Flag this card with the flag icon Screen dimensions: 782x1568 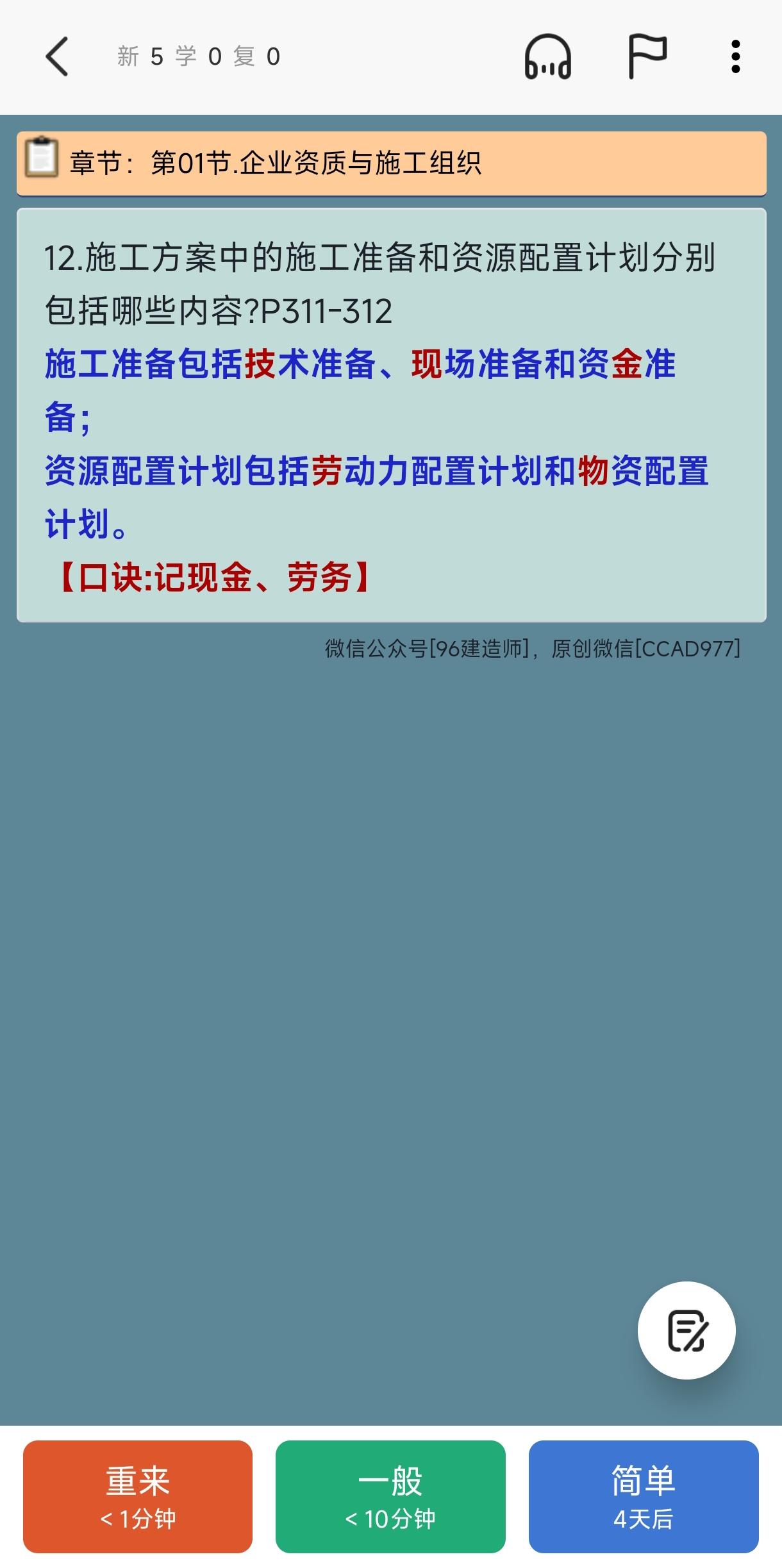tap(647, 56)
